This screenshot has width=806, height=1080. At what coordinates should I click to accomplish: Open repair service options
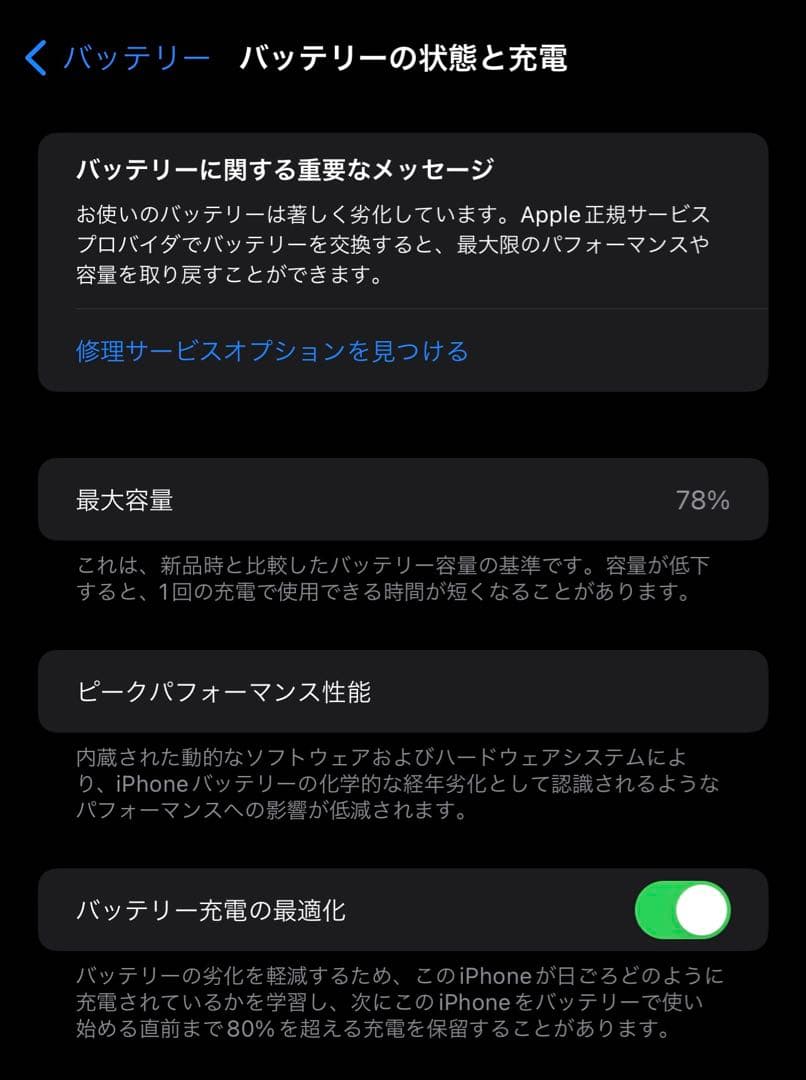(x=270, y=351)
